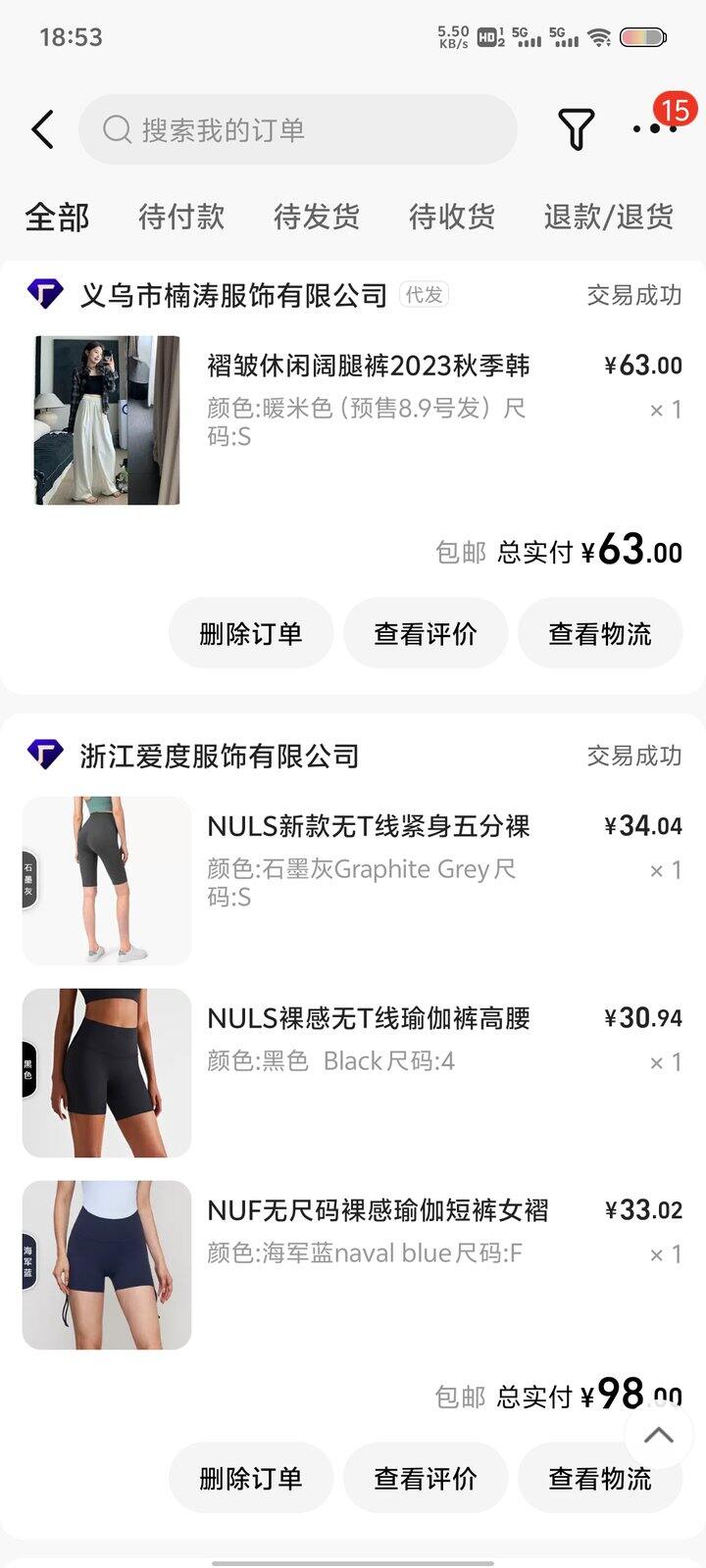Open the NULS裸感无T线瑜伽裤高腰 item
The image size is (706, 1568).
(x=368, y=1019)
